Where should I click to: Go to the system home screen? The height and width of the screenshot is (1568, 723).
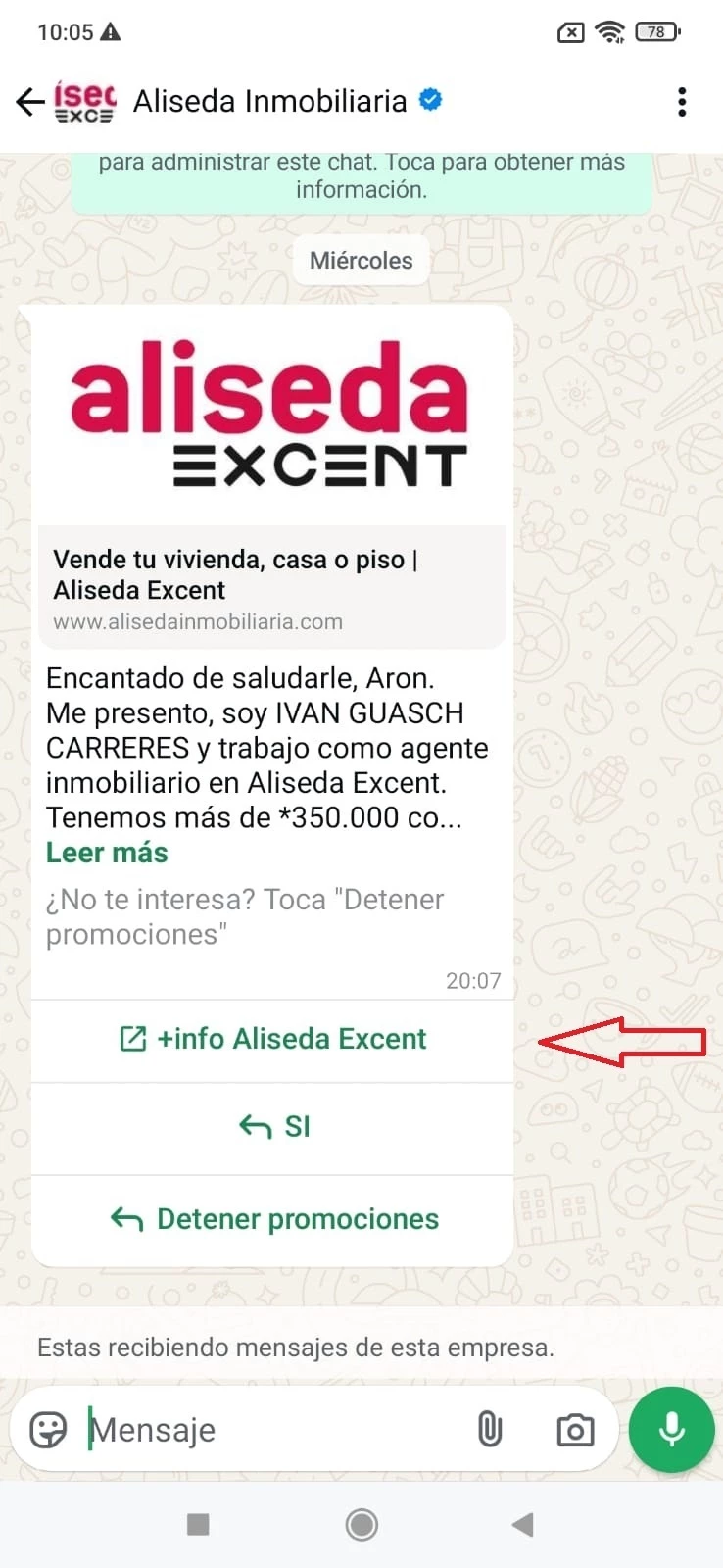pyautogui.click(x=361, y=1524)
